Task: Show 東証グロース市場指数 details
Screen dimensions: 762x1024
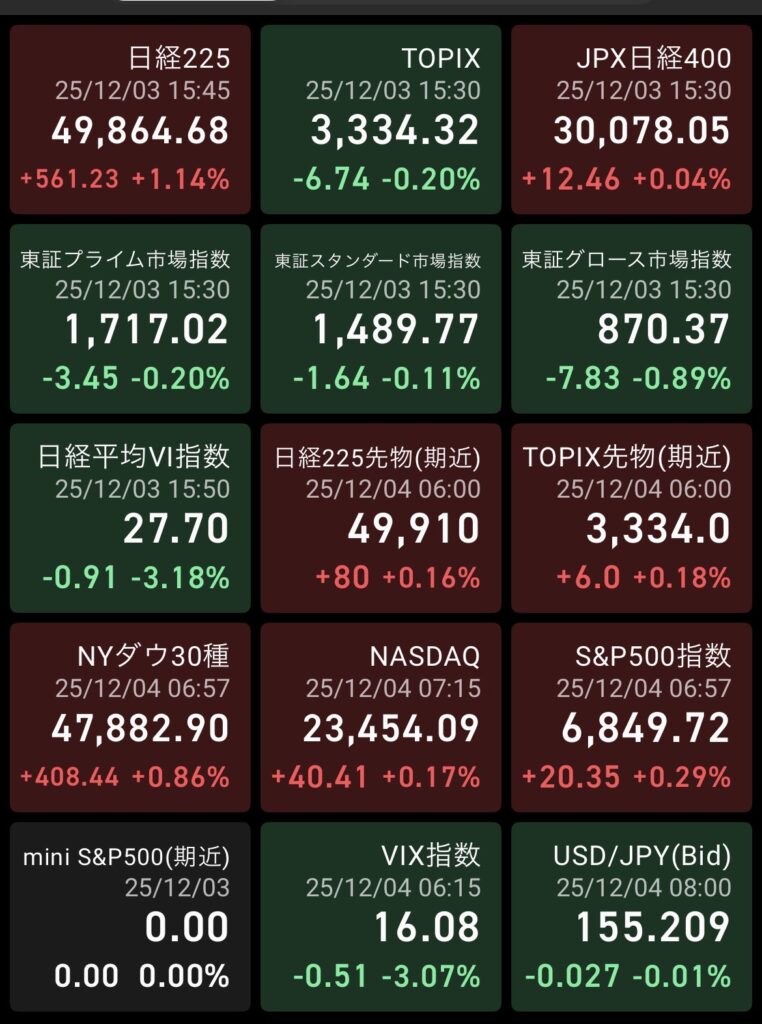Action: 631,319
